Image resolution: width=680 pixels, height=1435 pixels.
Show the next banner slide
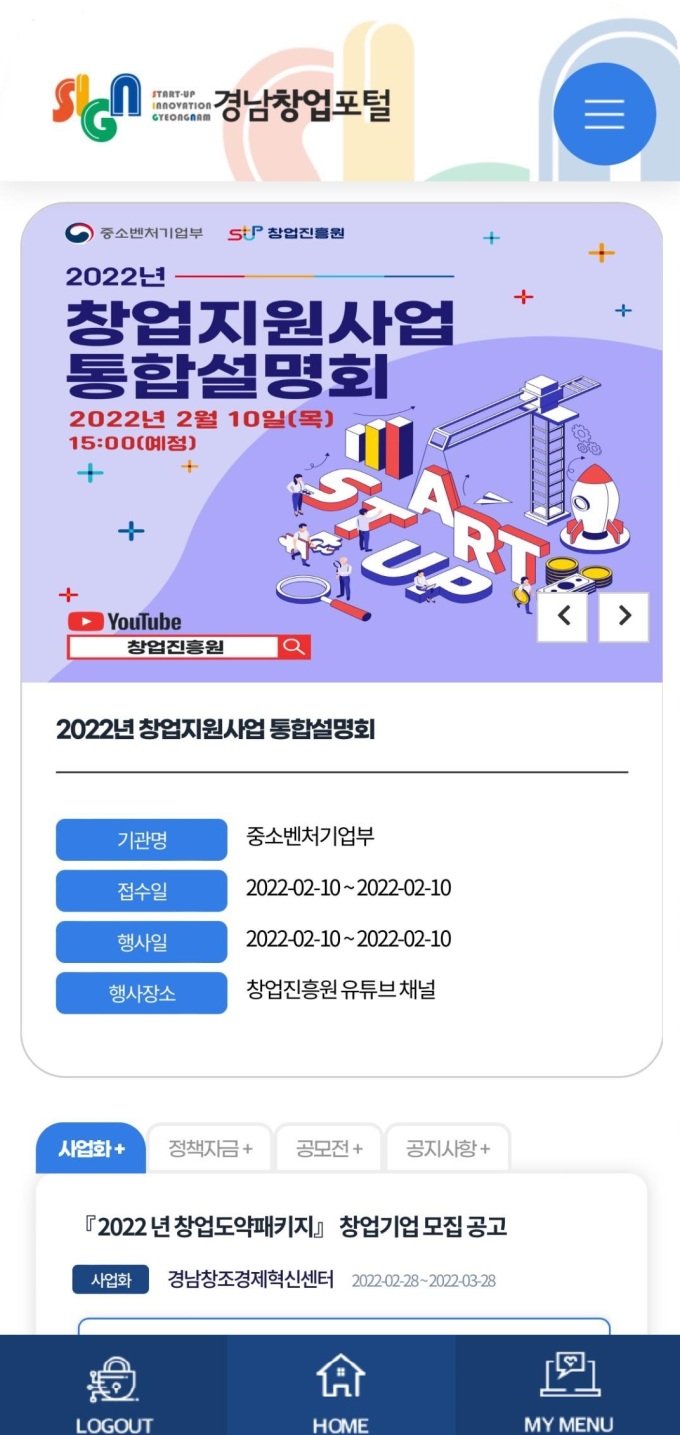point(624,617)
